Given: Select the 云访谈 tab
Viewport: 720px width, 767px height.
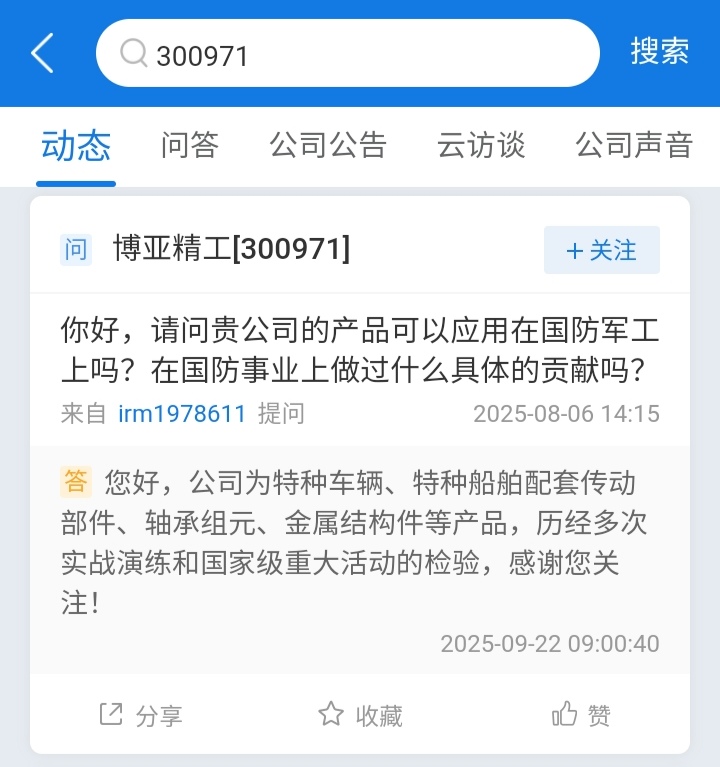Looking at the screenshot, I should point(480,146).
